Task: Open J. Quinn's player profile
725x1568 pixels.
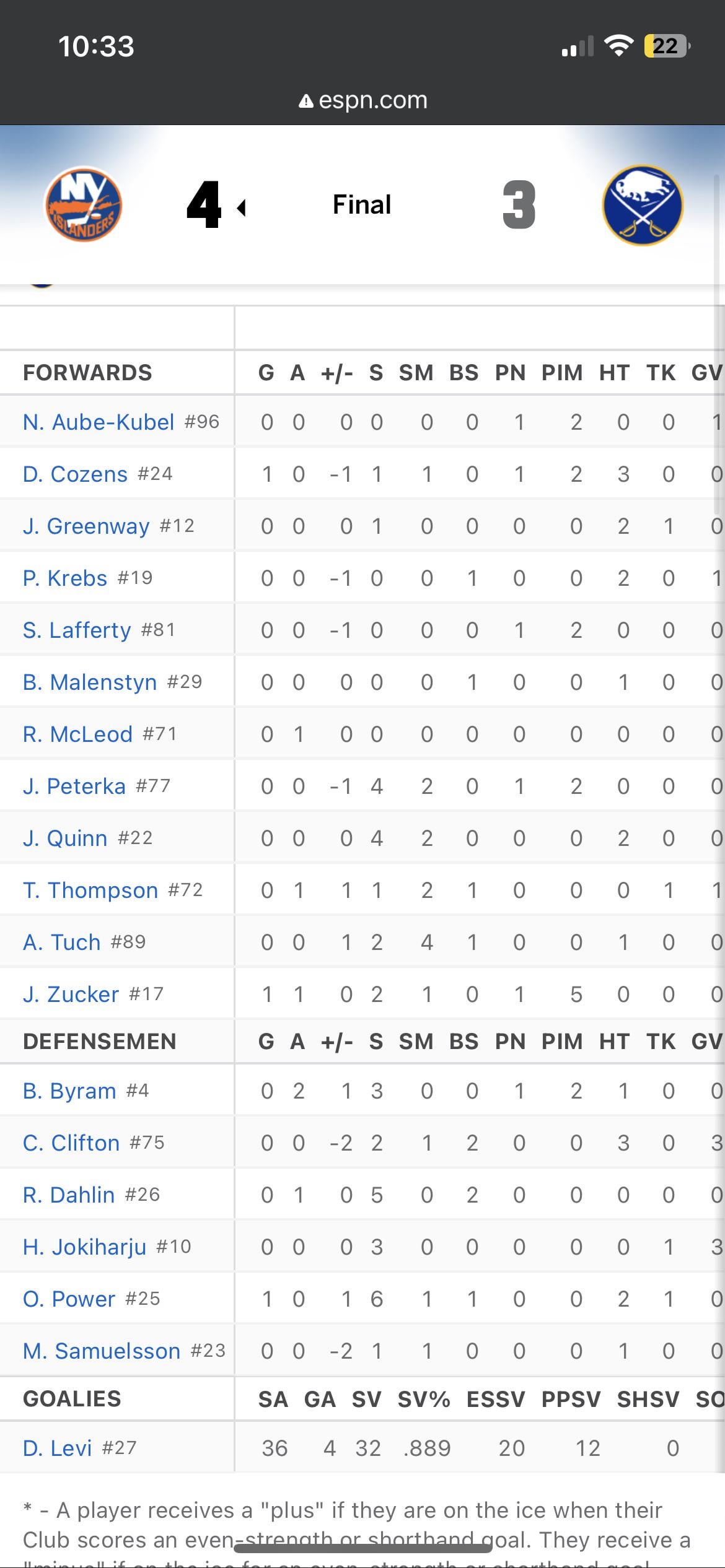Action: (x=65, y=838)
